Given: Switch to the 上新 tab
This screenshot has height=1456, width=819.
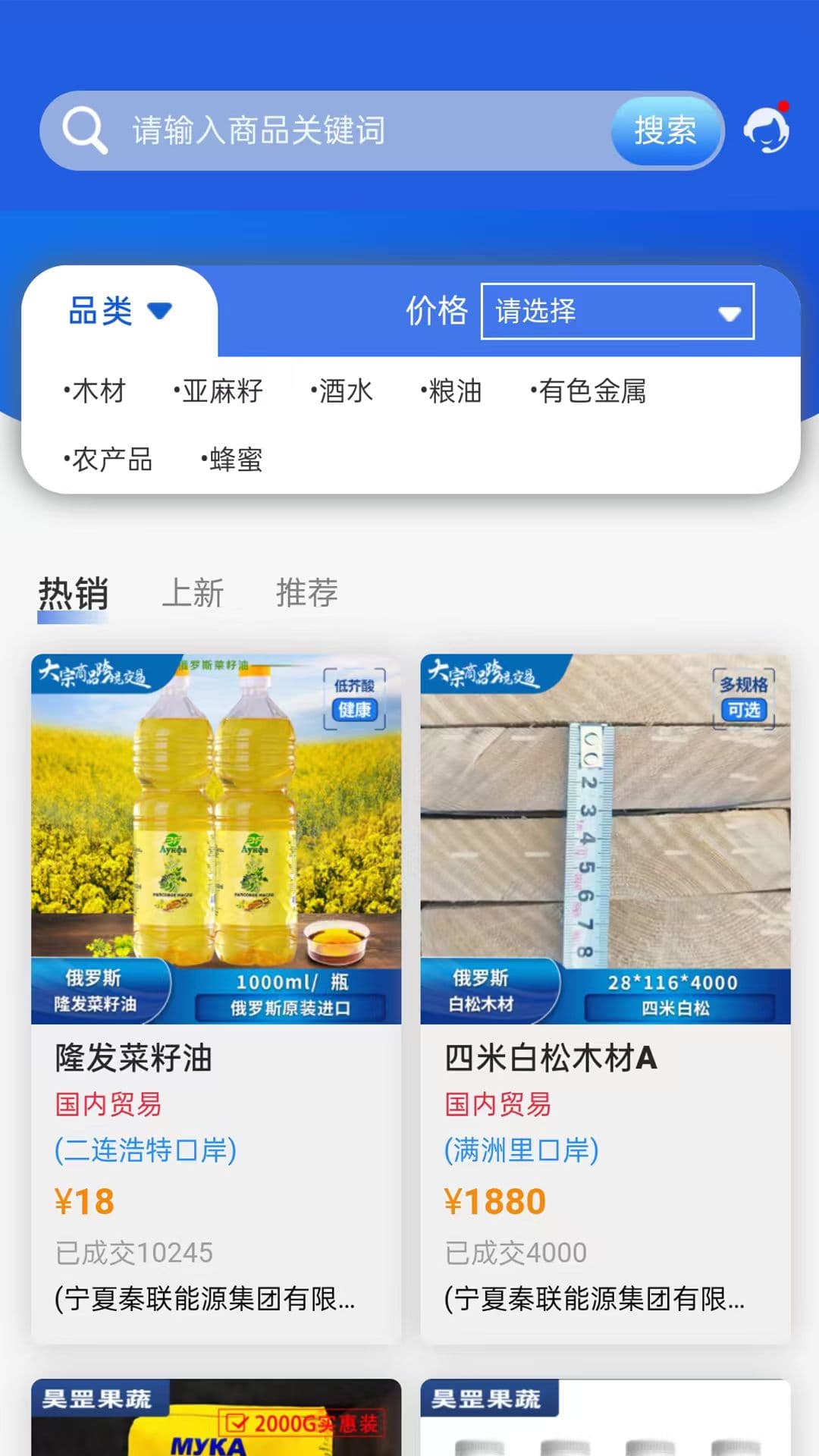Looking at the screenshot, I should pyautogui.click(x=193, y=594).
